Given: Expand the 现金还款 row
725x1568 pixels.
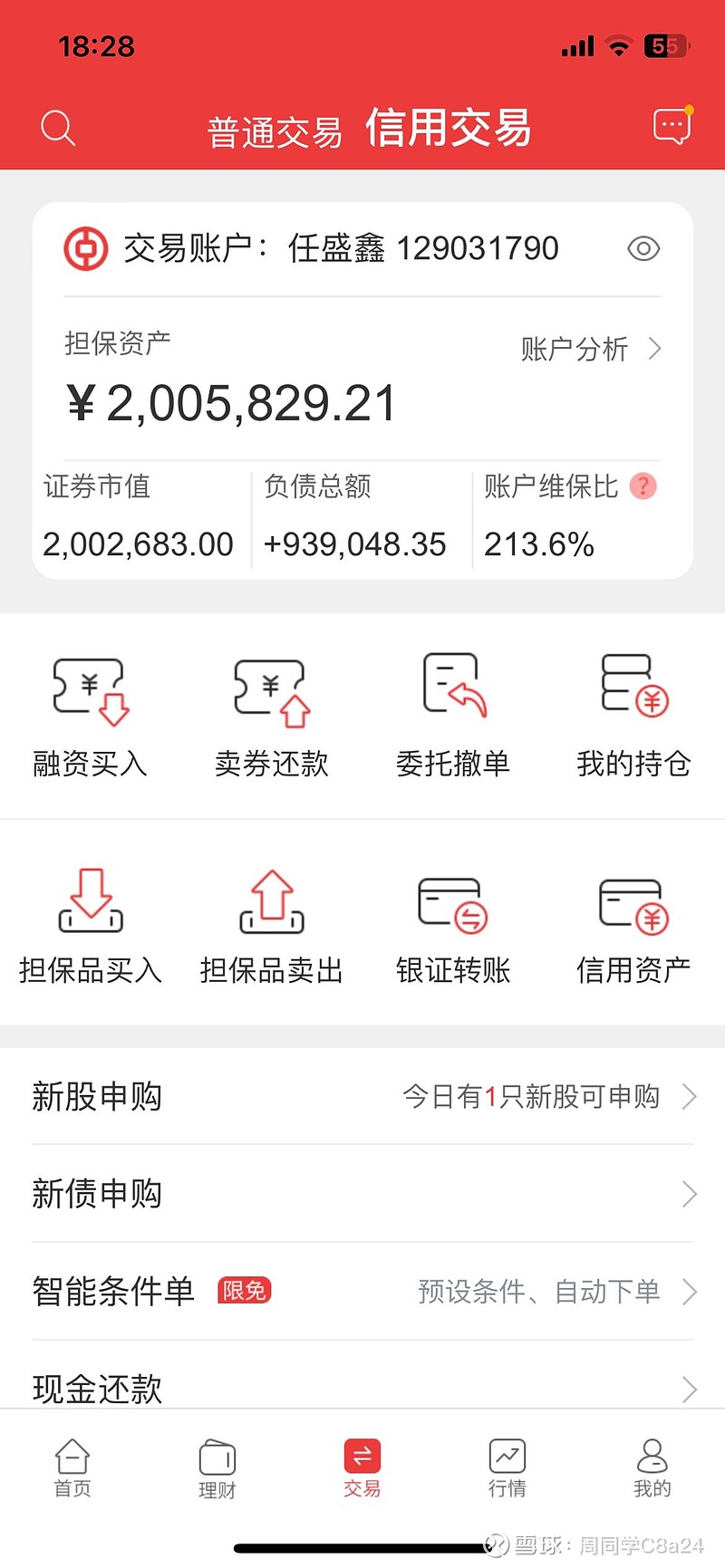Looking at the screenshot, I should (688, 1389).
